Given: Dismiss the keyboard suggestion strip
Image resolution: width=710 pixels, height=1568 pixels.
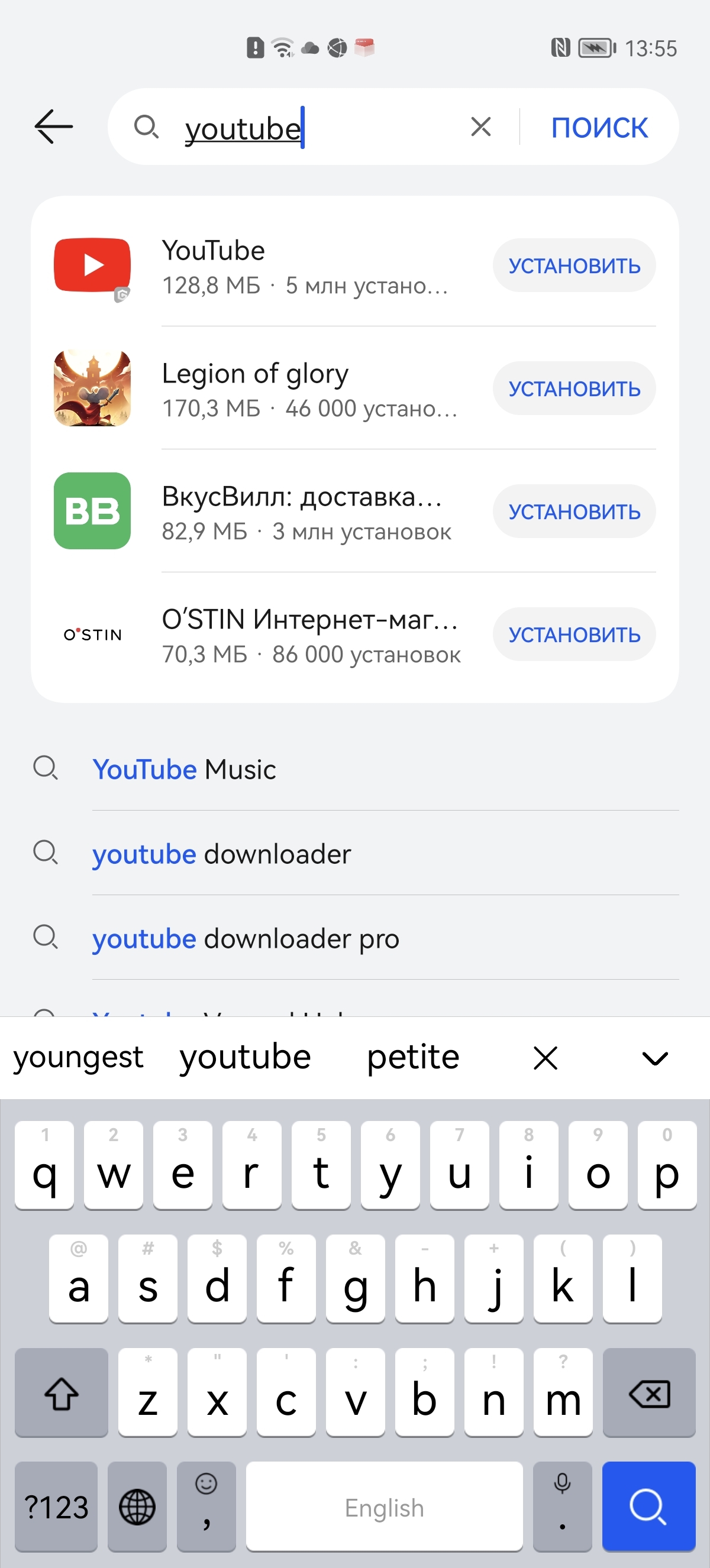Looking at the screenshot, I should pyautogui.click(x=545, y=1058).
